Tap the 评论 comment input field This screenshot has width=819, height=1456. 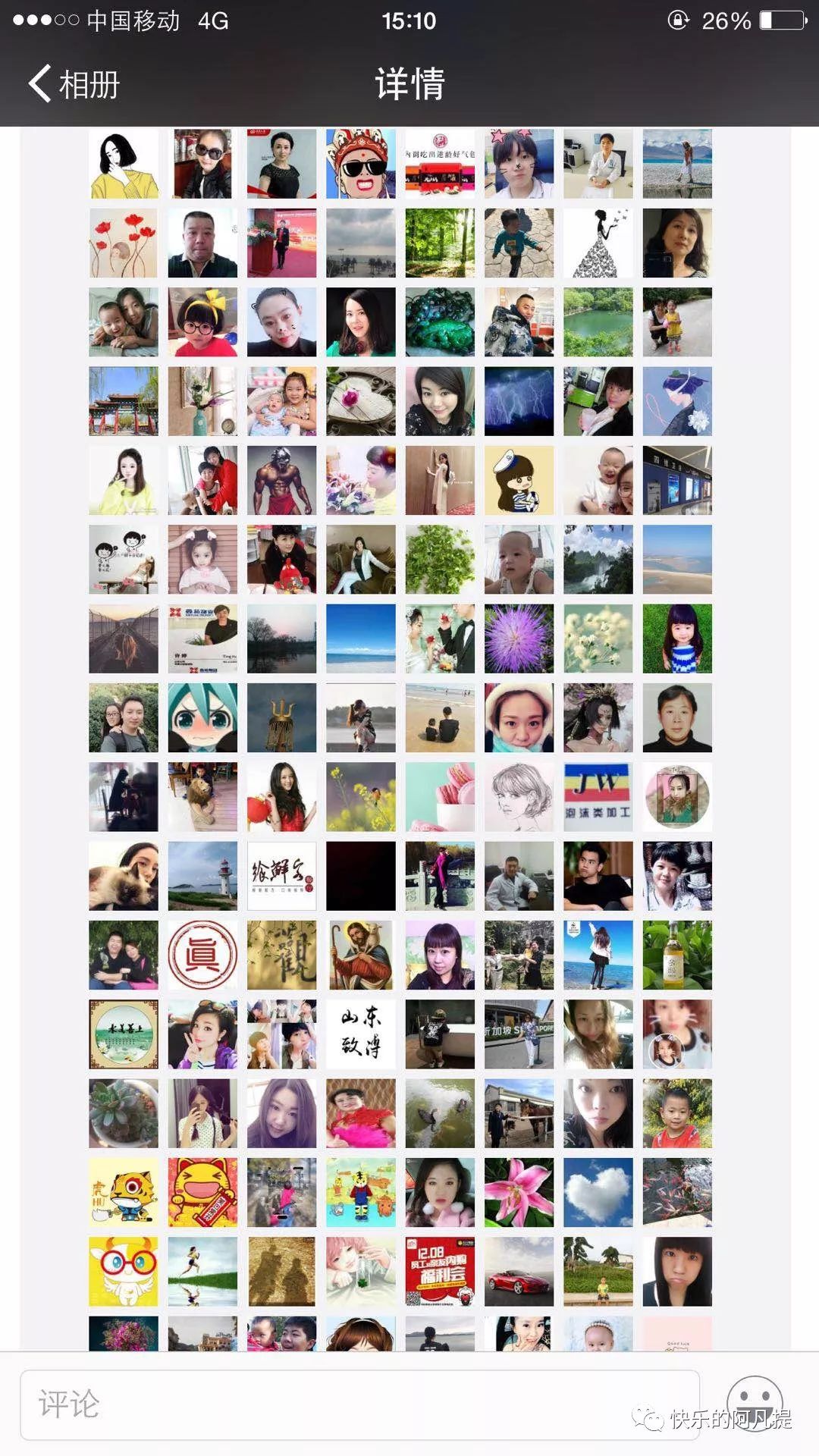click(x=359, y=1404)
